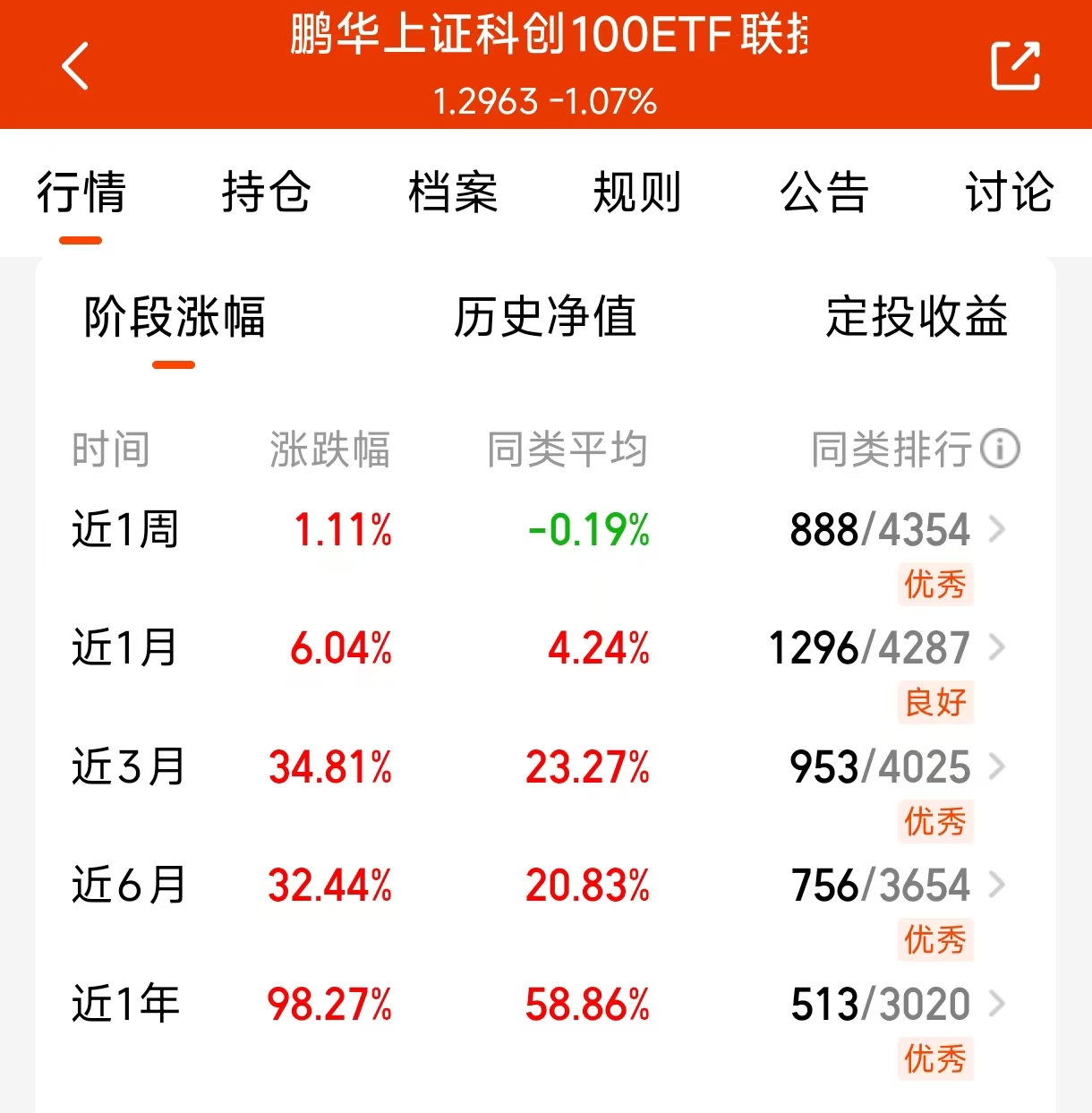This screenshot has height=1113, width=1092.
Task: Open the 近1月 ranking 1296/4287
Action: click(887, 647)
